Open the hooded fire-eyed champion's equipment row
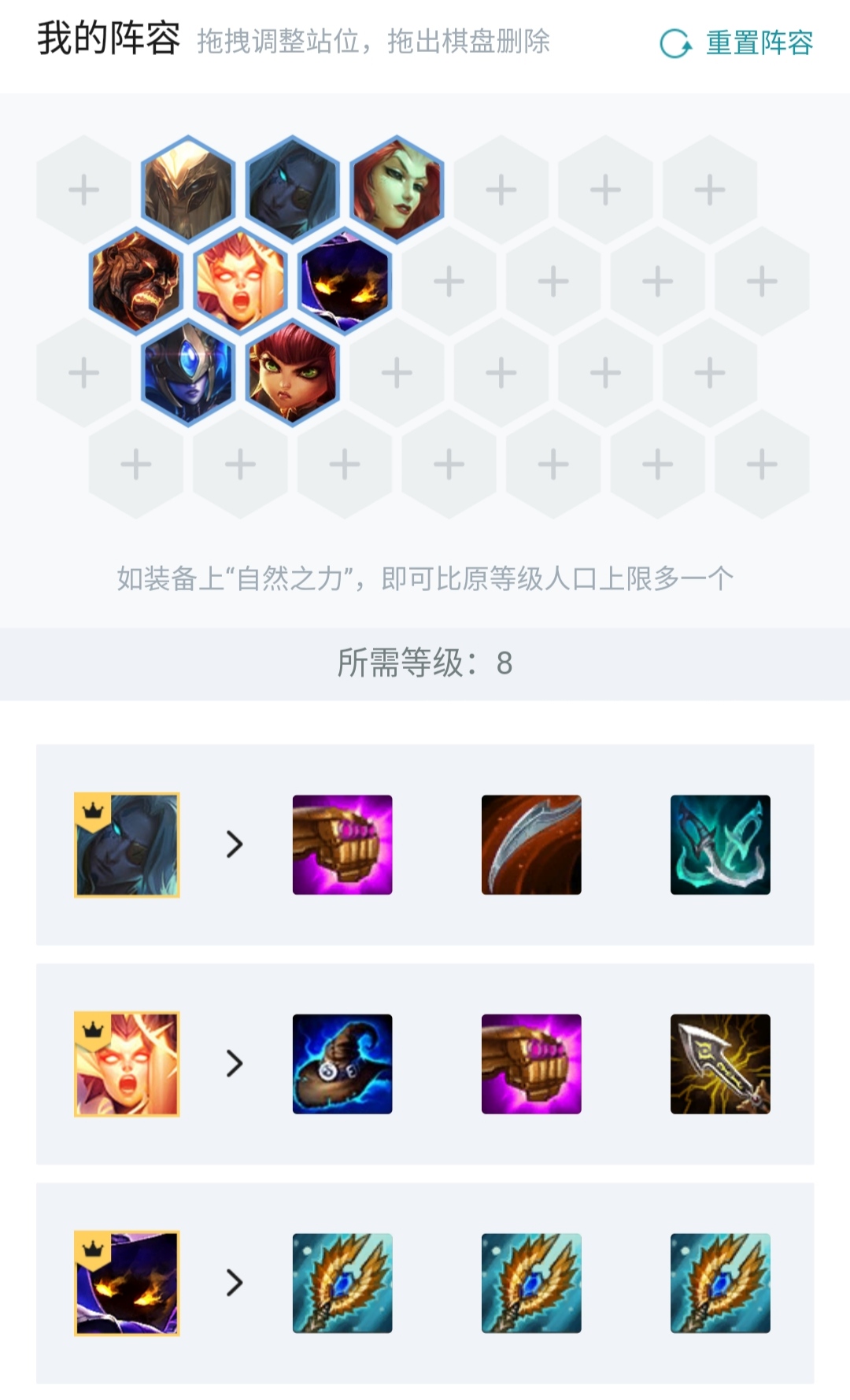Image resolution: width=850 pixels, height=1400 pixels. tap(425, 1284)
